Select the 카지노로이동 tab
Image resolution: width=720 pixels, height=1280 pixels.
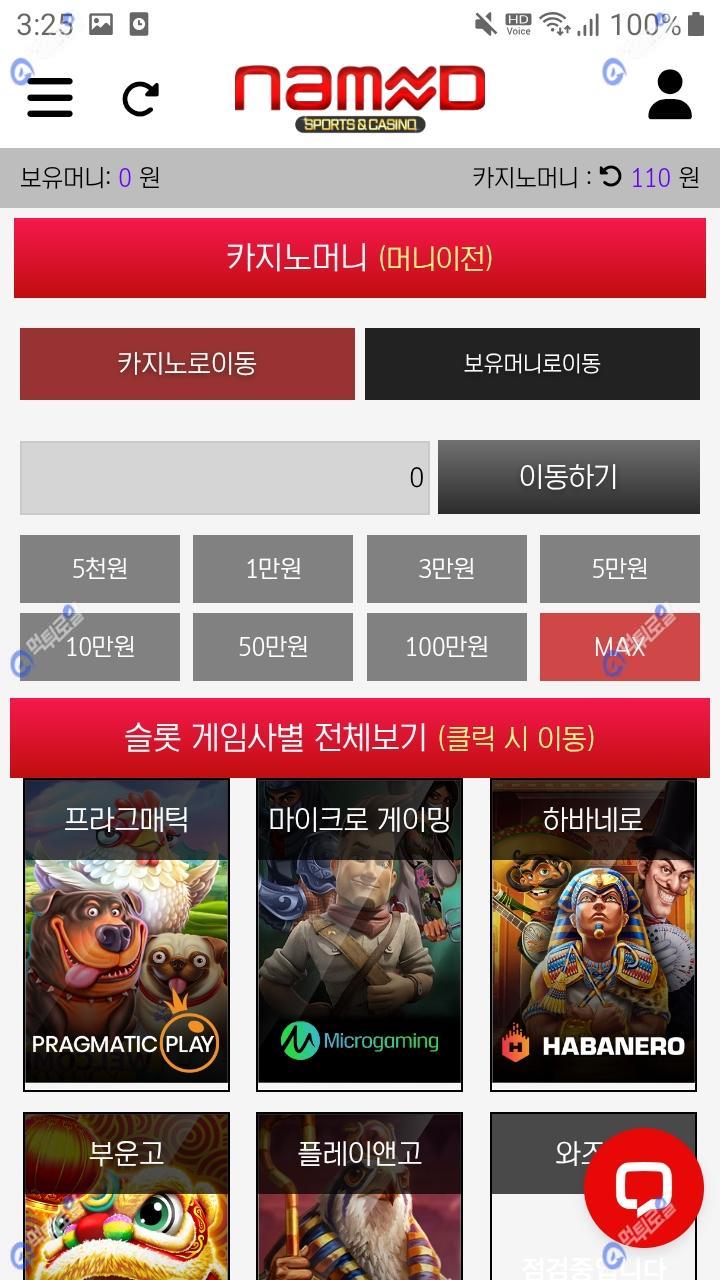[187, 363]
